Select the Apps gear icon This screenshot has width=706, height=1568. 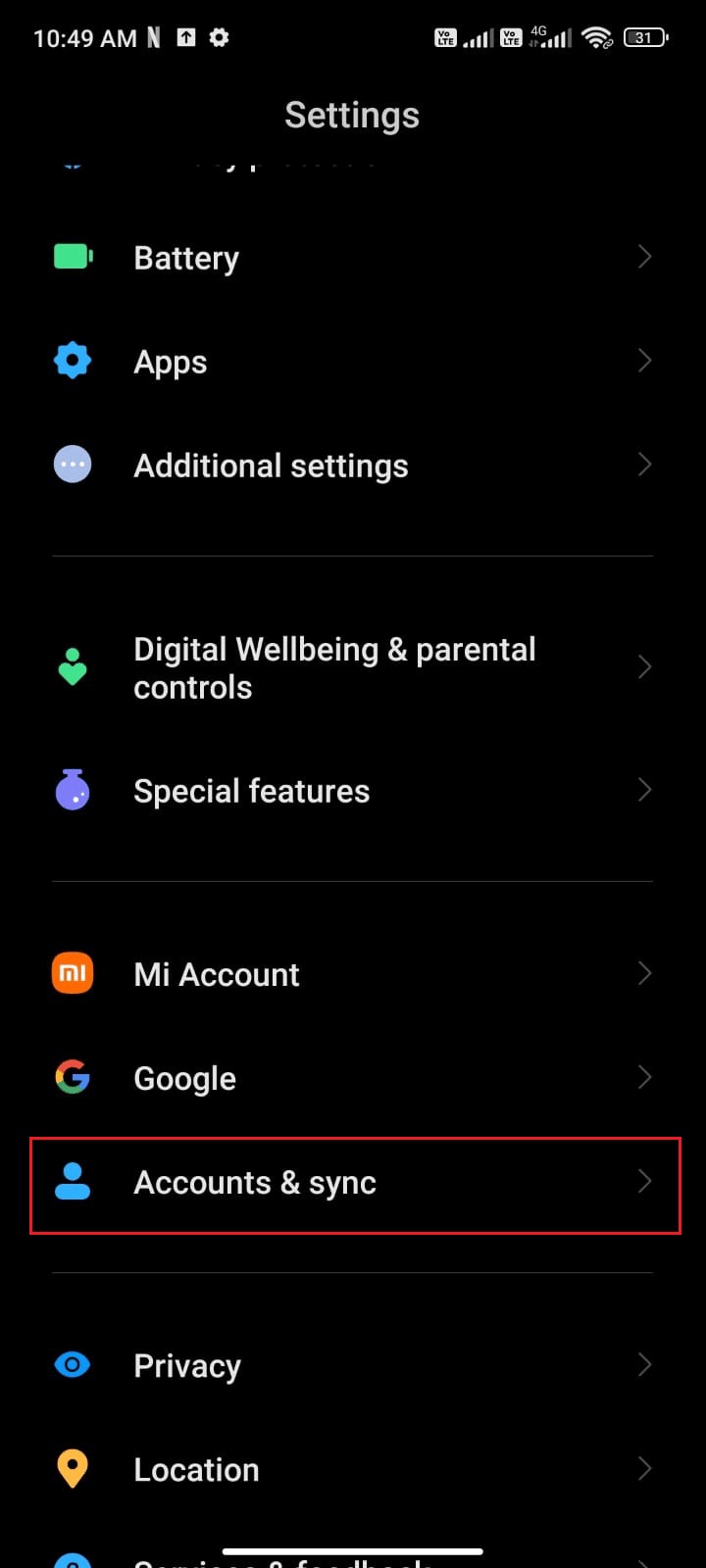[x=72, y=361]
